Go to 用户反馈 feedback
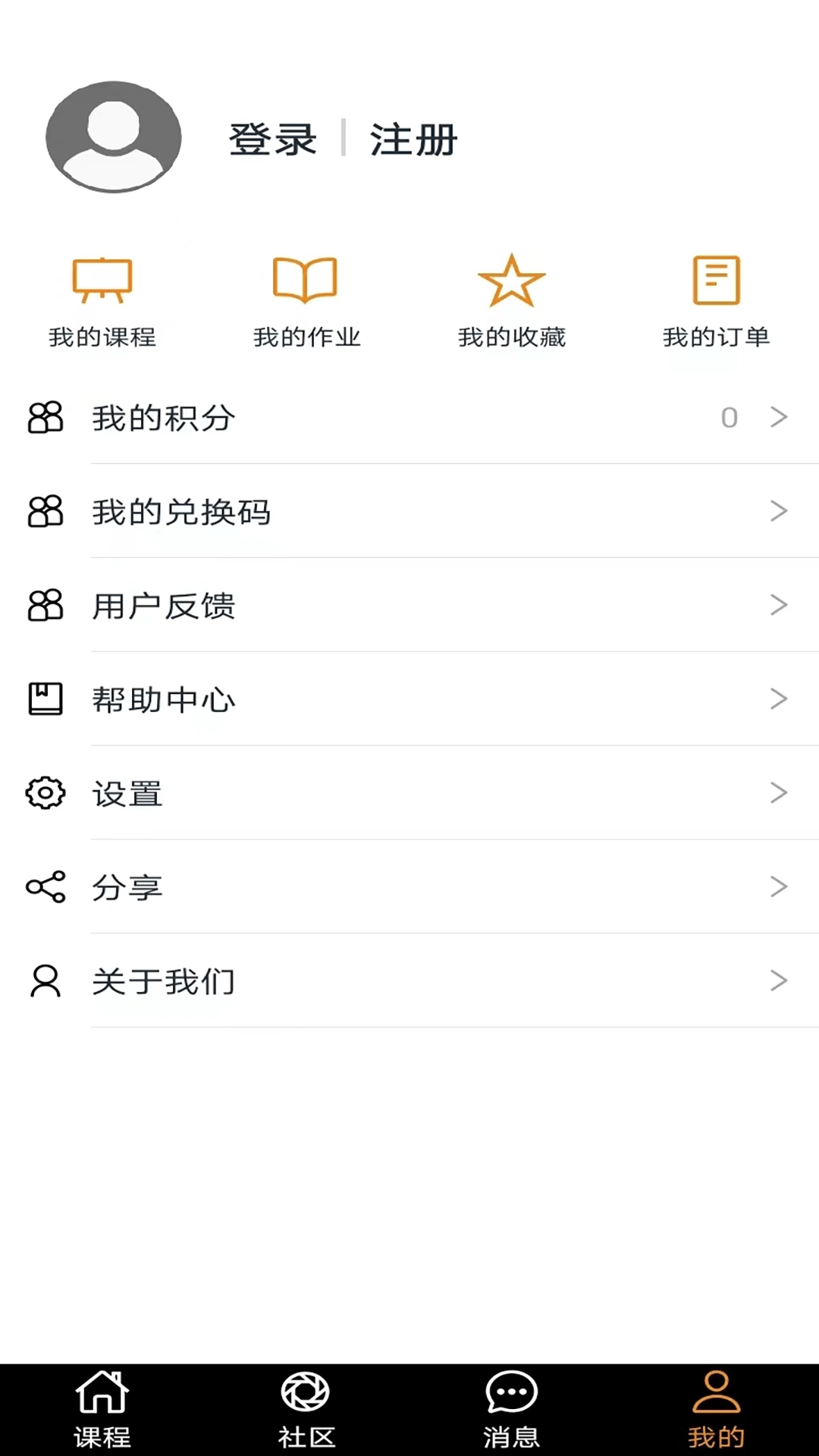 pyautogui.click(x=409, y=605)
